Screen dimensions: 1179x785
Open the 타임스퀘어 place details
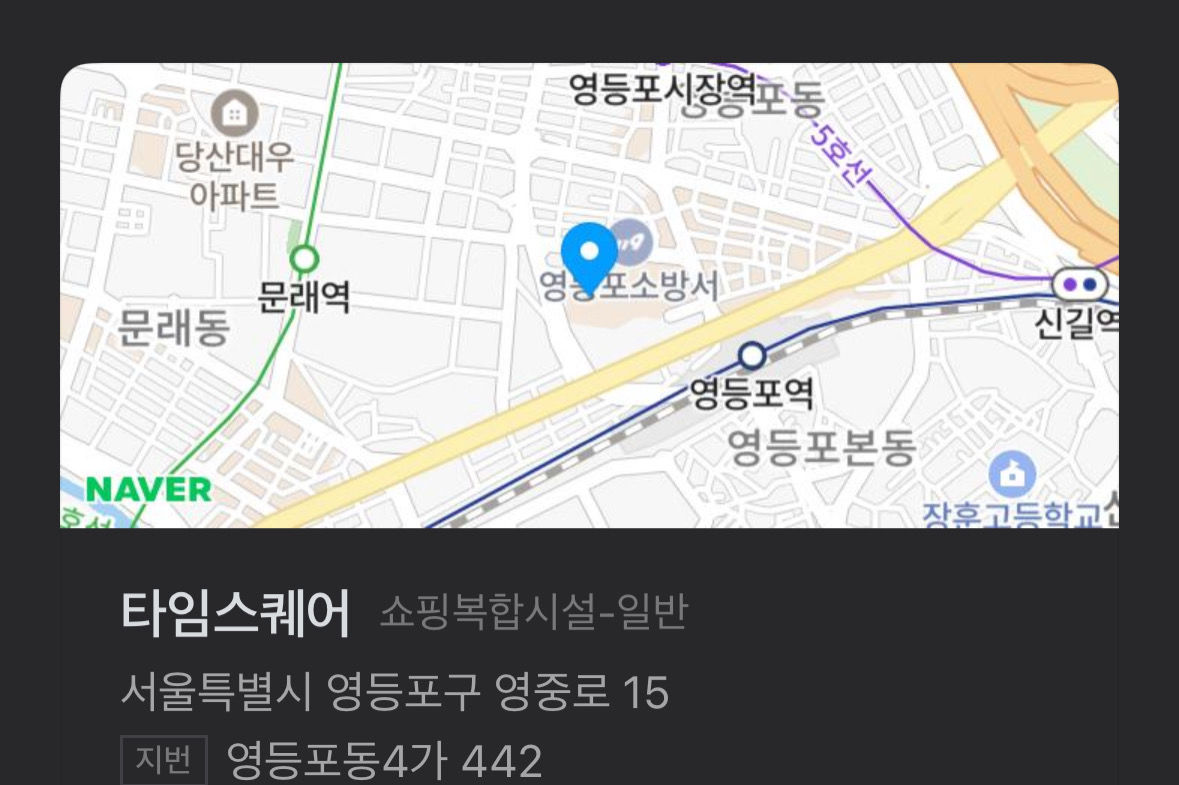click(236, 612)
